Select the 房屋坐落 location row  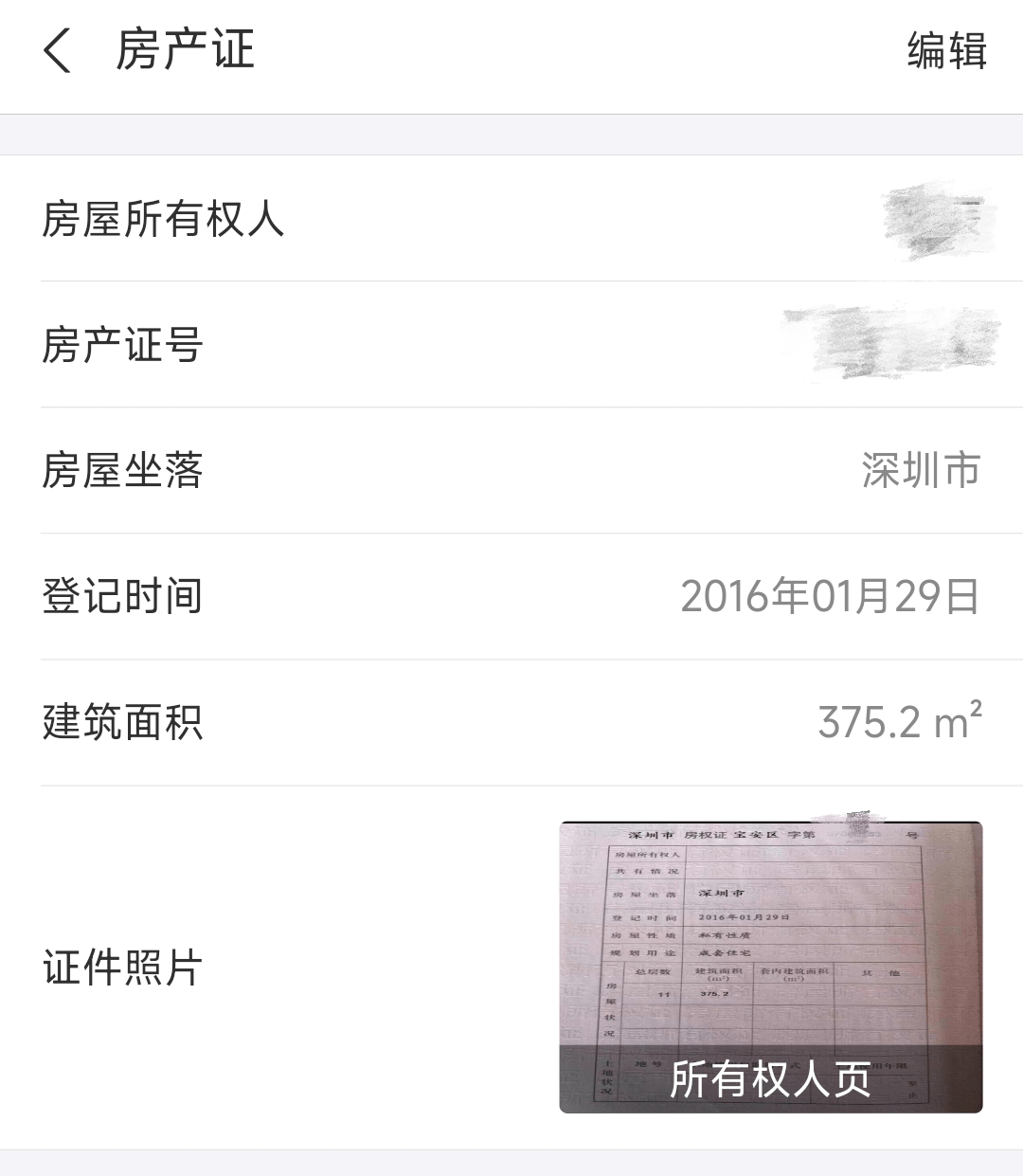[511, 472]
